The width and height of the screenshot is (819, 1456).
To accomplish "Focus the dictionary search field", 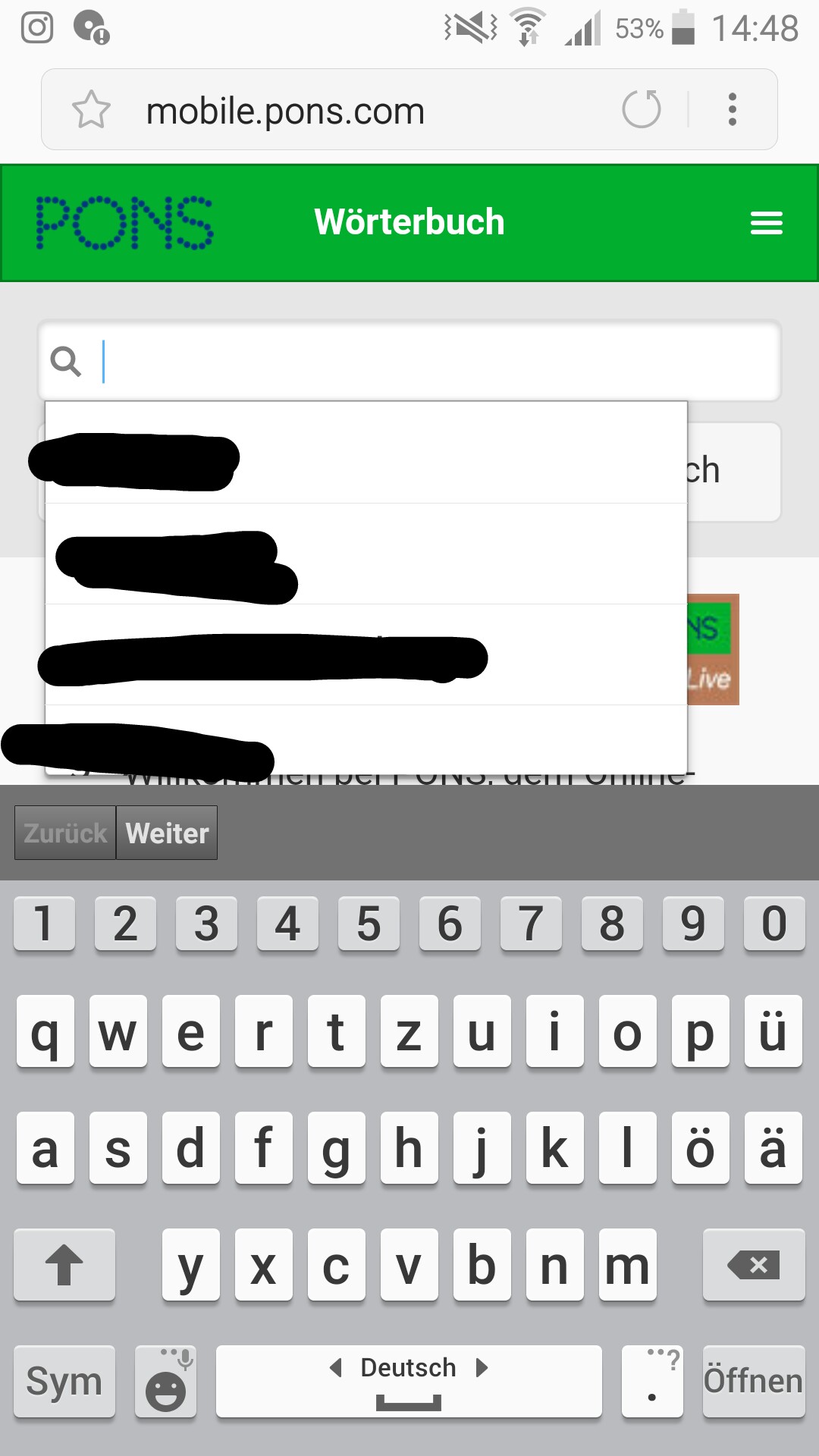I will click(x=409, y=361).
